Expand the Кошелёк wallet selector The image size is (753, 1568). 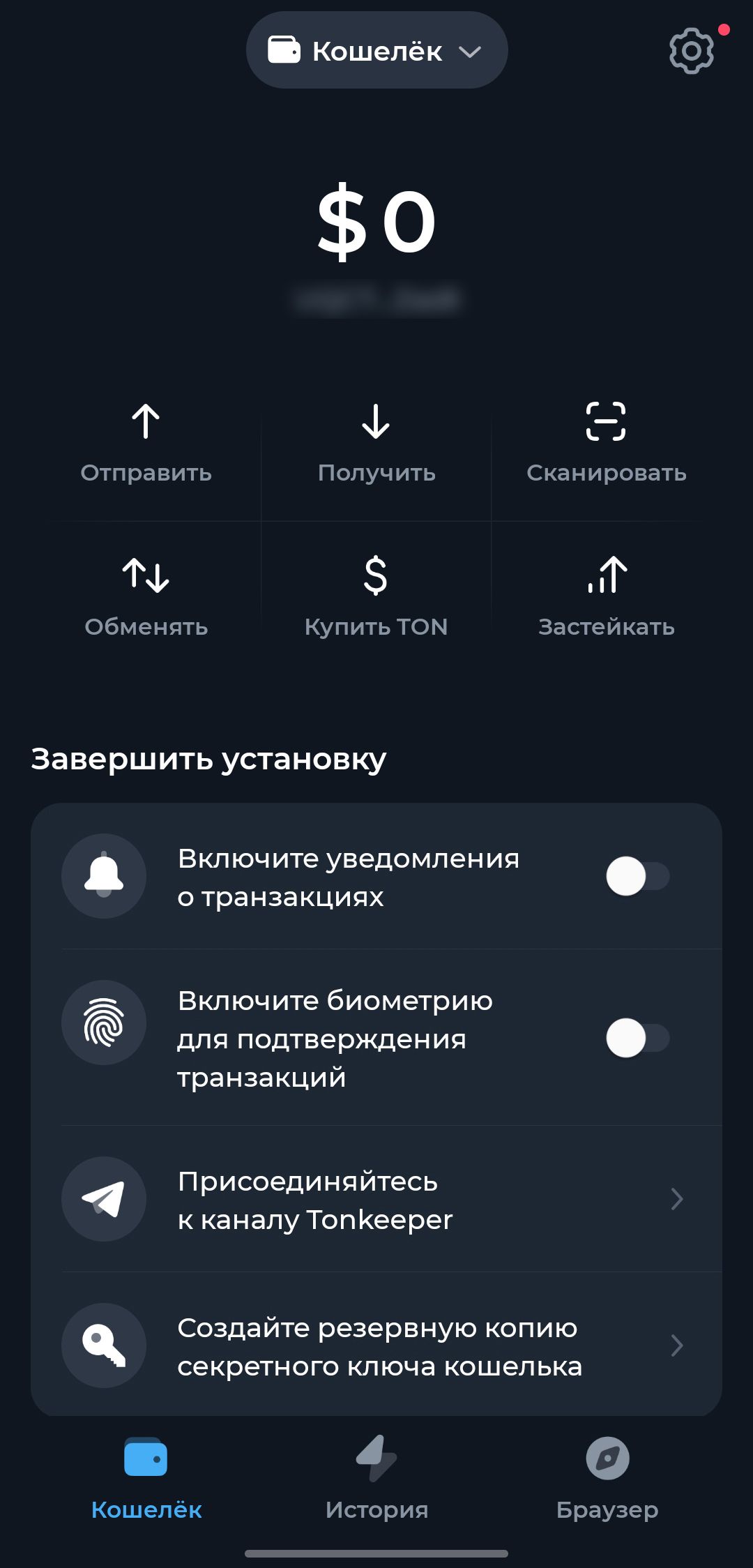click(x=376, y=51)
